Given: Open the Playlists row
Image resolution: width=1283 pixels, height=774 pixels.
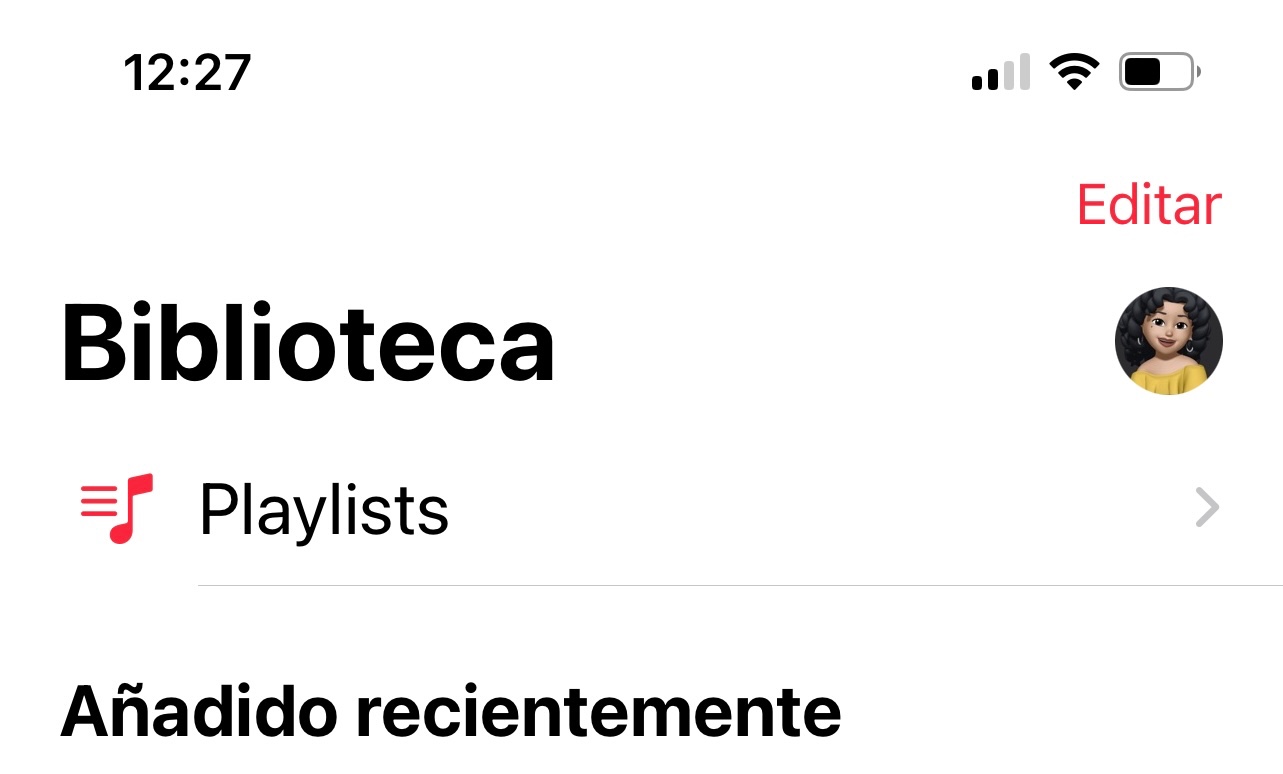Looking at the screenshot, I should click(640, 510).
